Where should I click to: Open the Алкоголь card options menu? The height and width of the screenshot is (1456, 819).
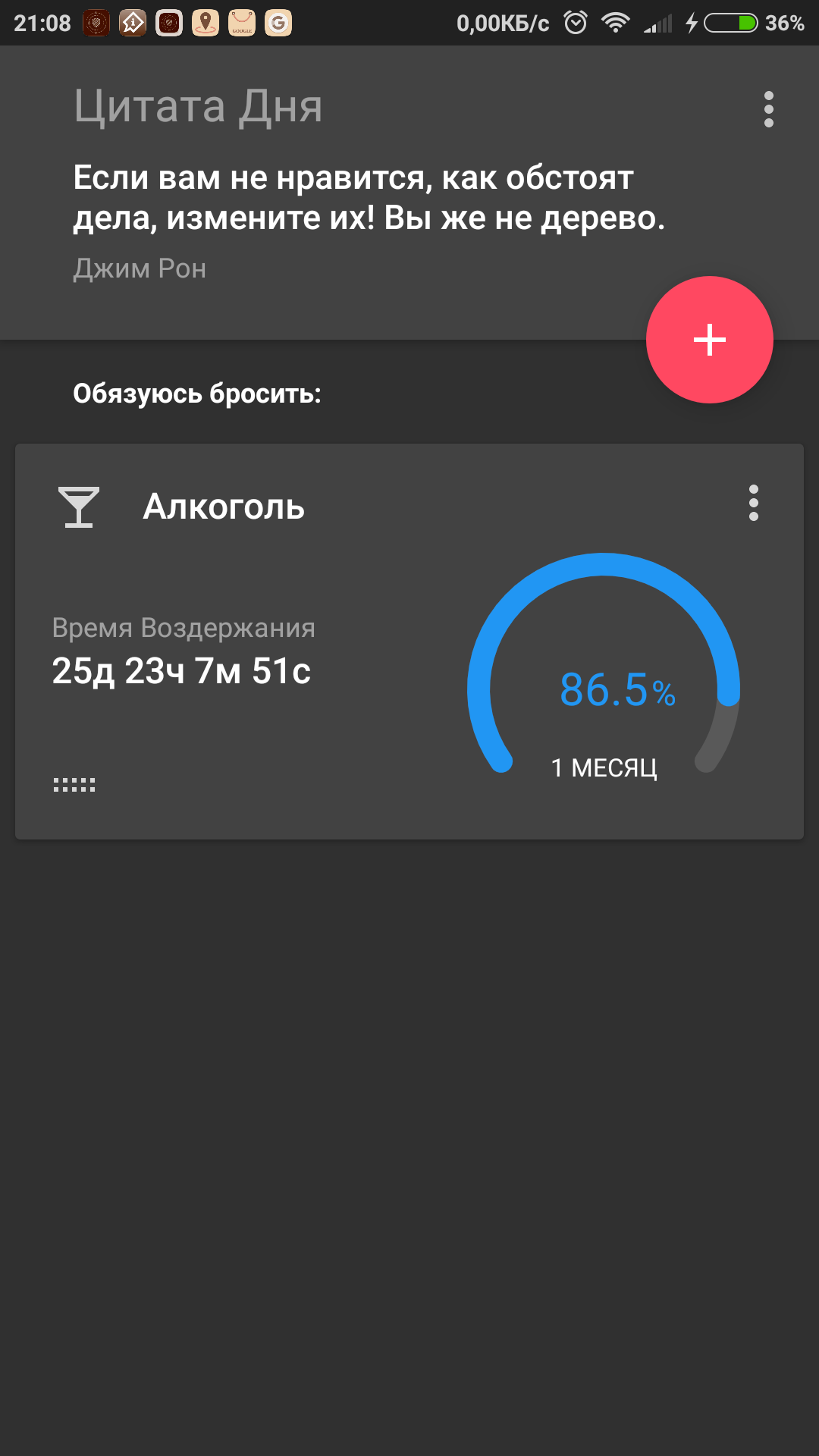click(753, 503)
